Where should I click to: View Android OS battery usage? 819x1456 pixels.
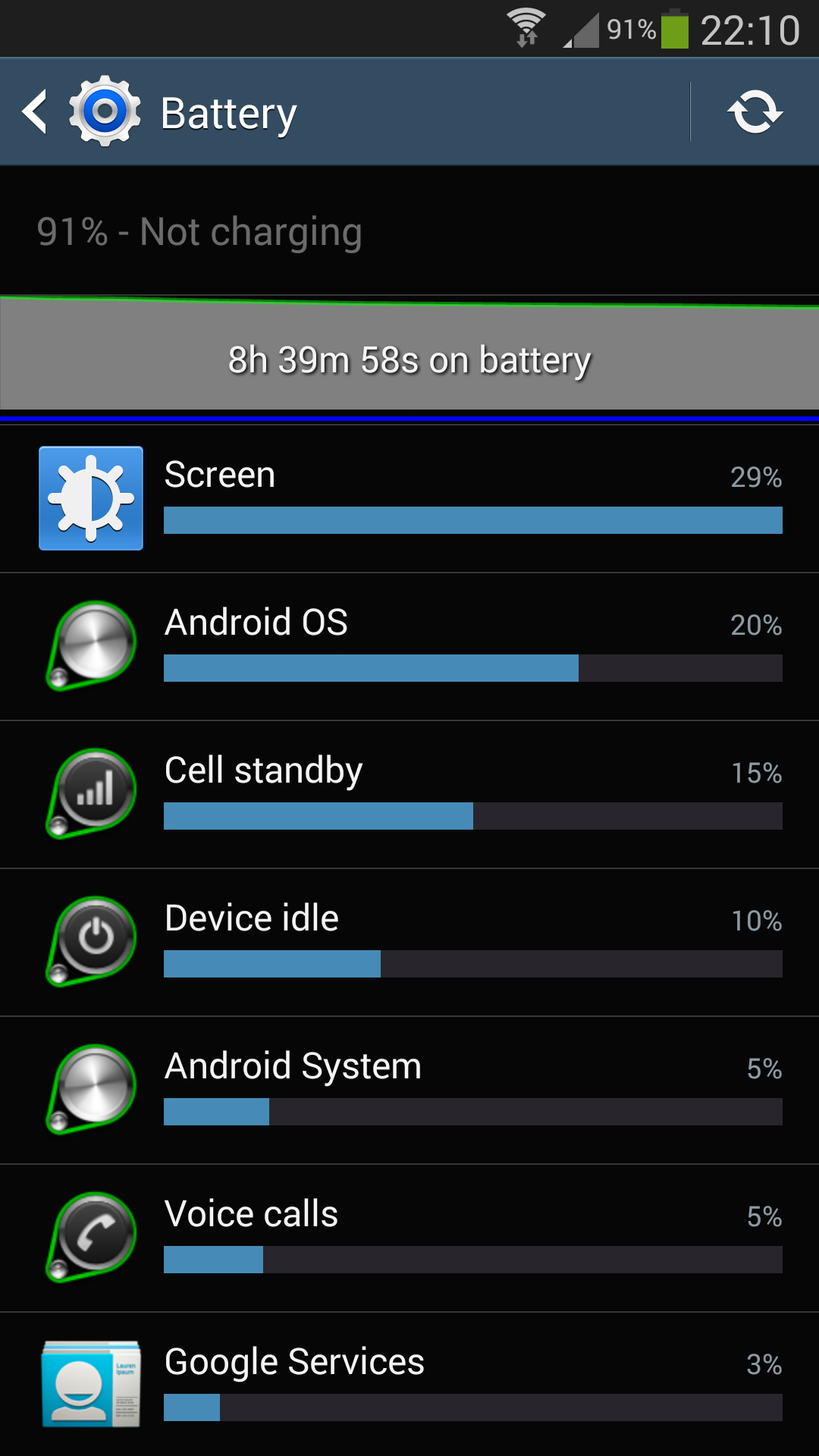[409, 646]
